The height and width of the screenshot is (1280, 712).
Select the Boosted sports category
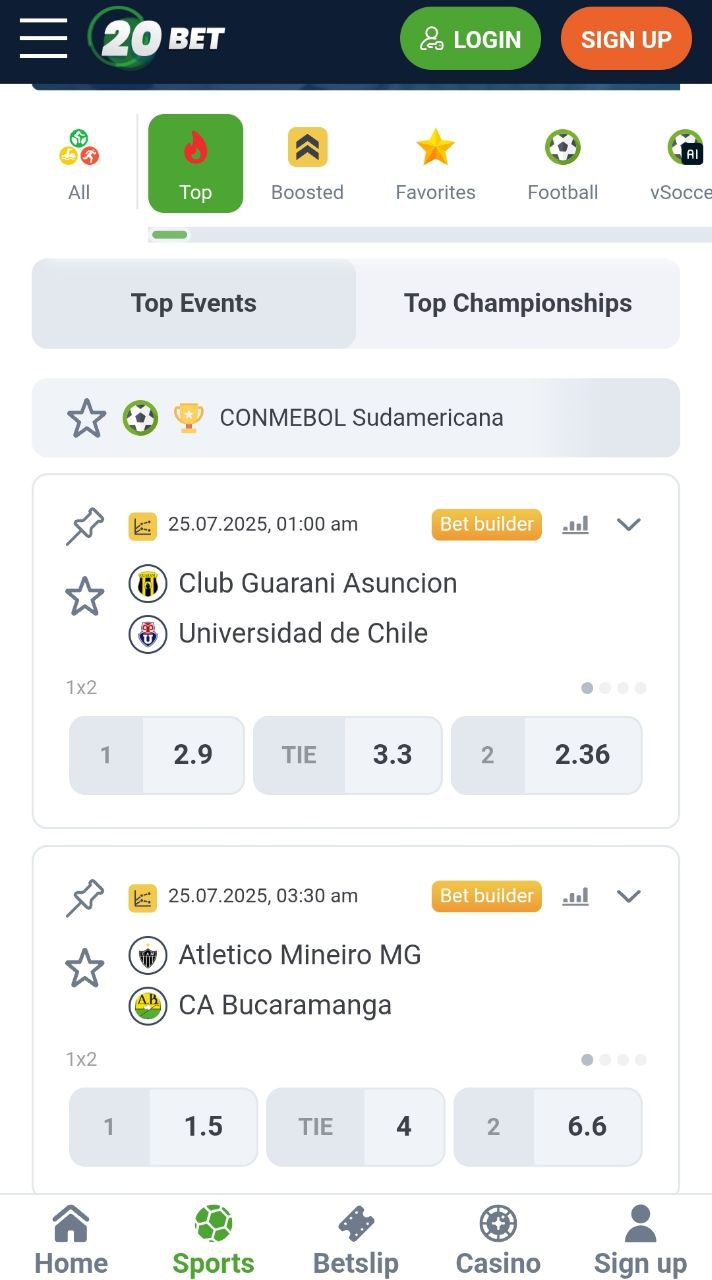point(307,165)
